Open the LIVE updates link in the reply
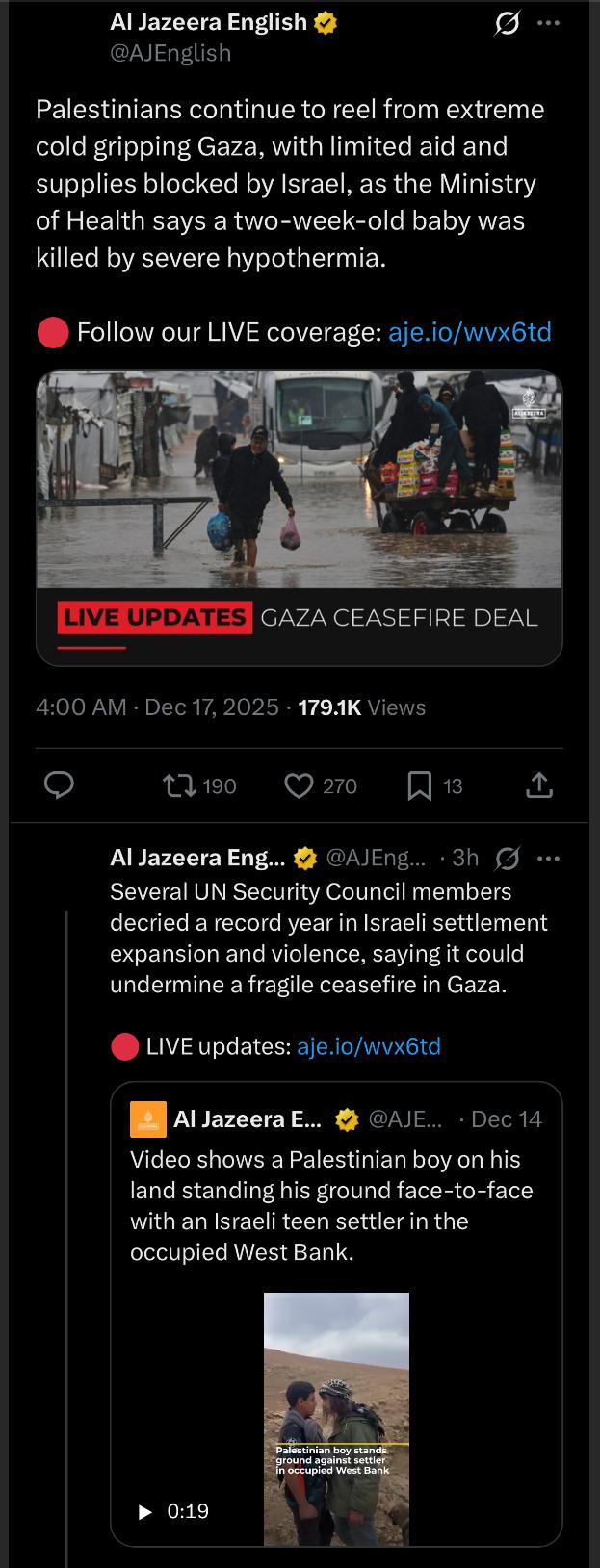The image size is (600, 1568). coord(369,1046)
